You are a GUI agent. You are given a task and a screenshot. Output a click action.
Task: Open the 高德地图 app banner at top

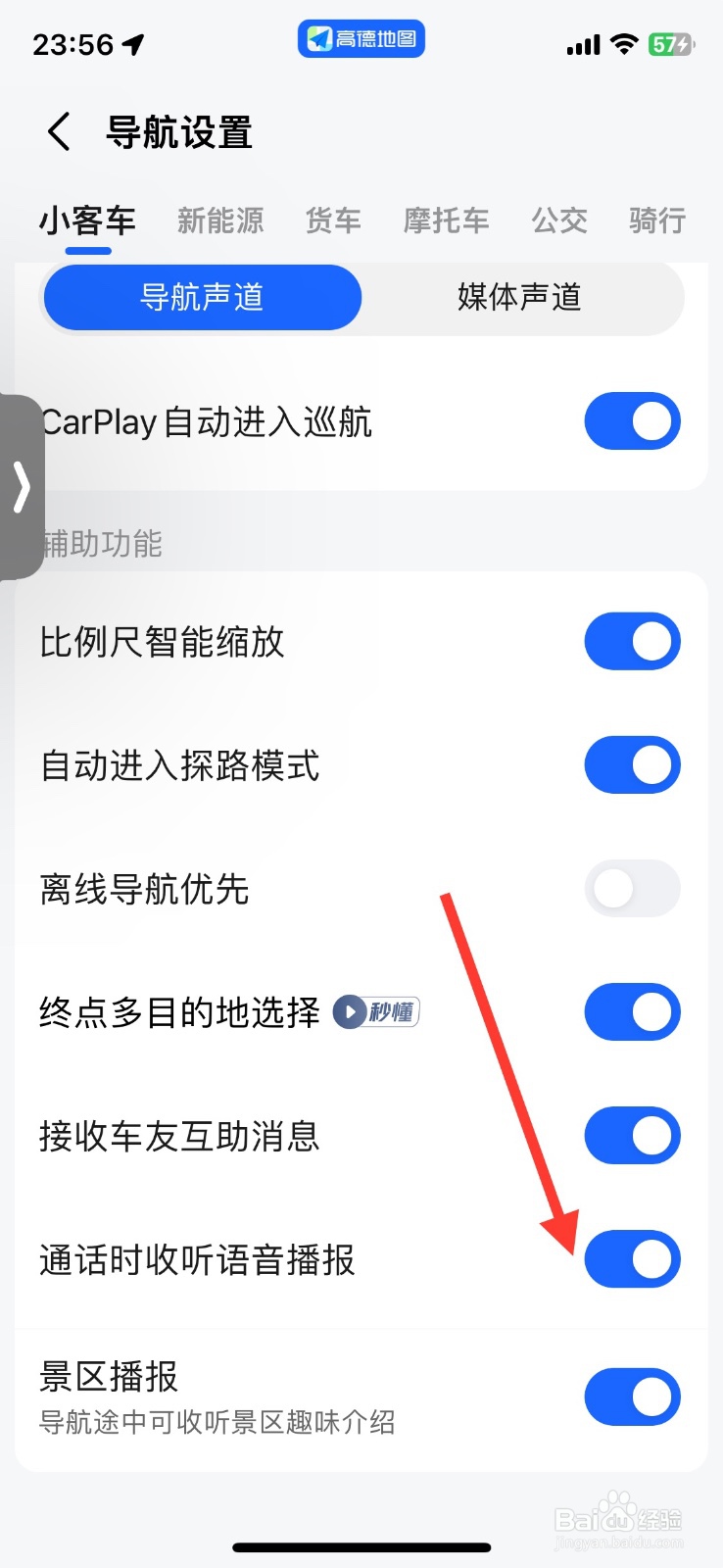361,38
